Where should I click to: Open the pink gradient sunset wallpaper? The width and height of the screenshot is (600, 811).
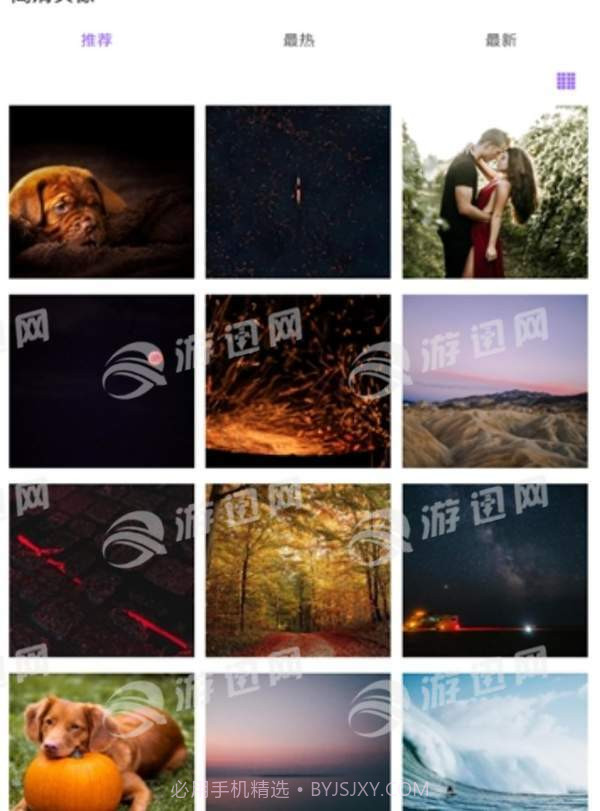tap(298, 742)
